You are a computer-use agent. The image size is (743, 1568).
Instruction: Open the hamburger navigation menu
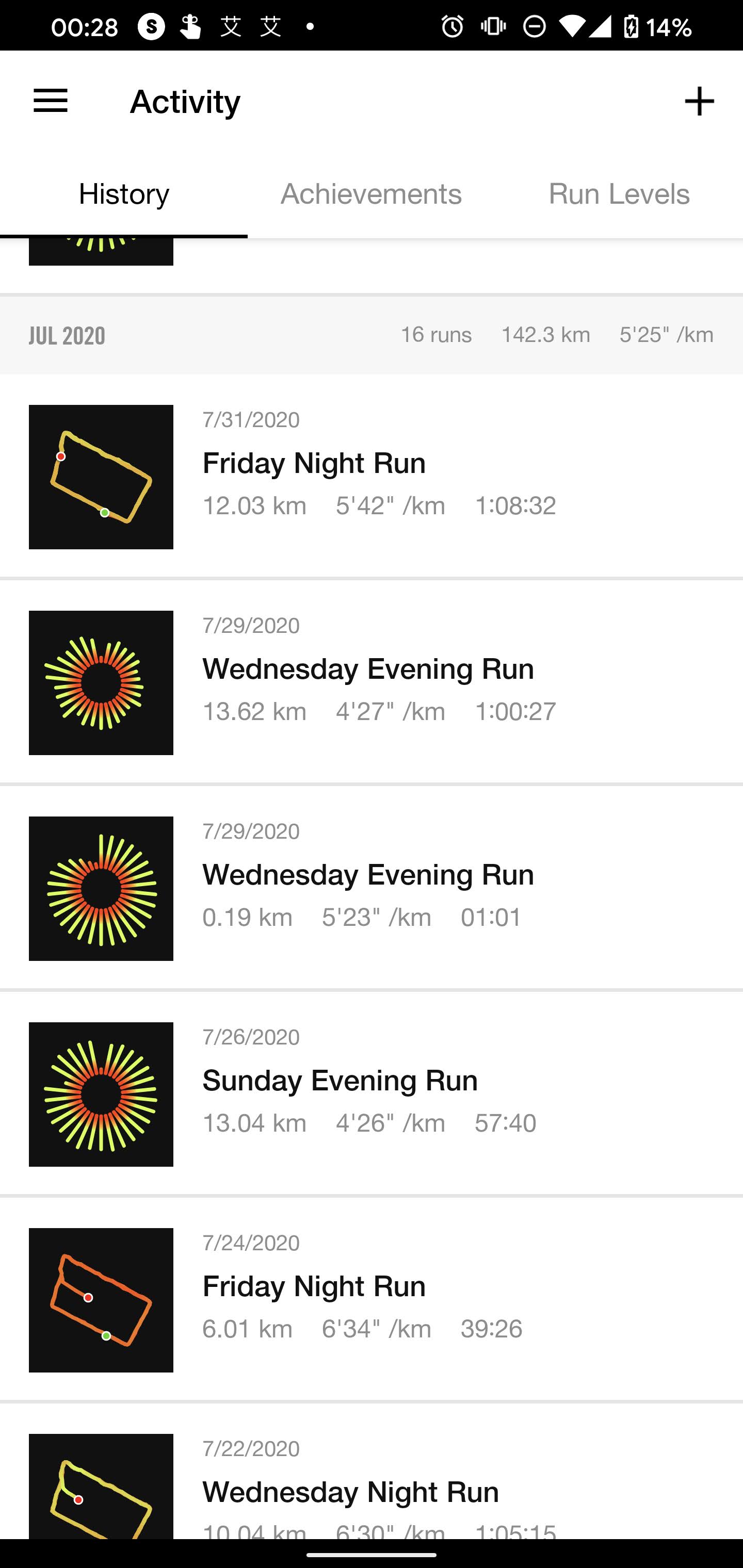[51, 101]
